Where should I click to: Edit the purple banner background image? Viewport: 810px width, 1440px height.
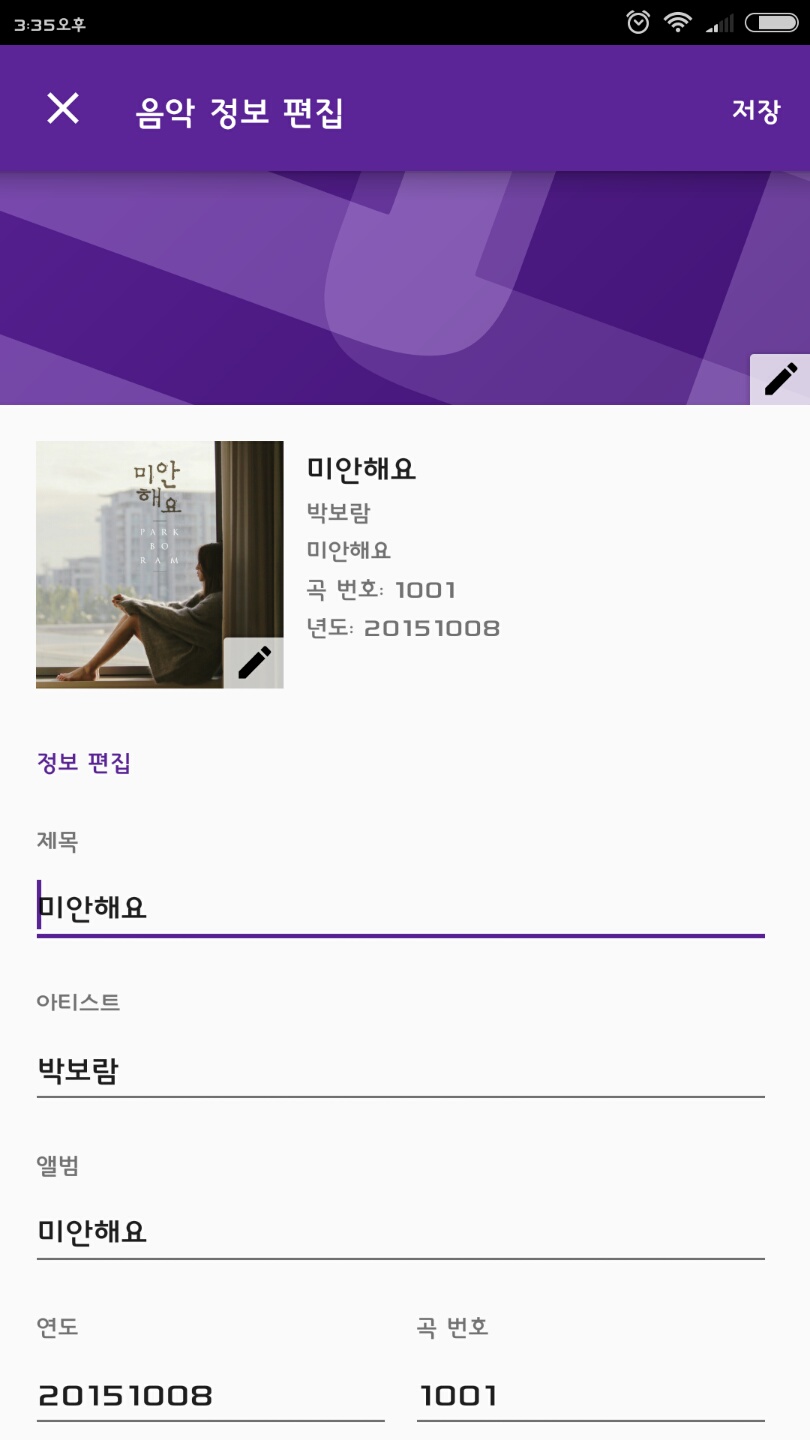click(x=780, y=379)
